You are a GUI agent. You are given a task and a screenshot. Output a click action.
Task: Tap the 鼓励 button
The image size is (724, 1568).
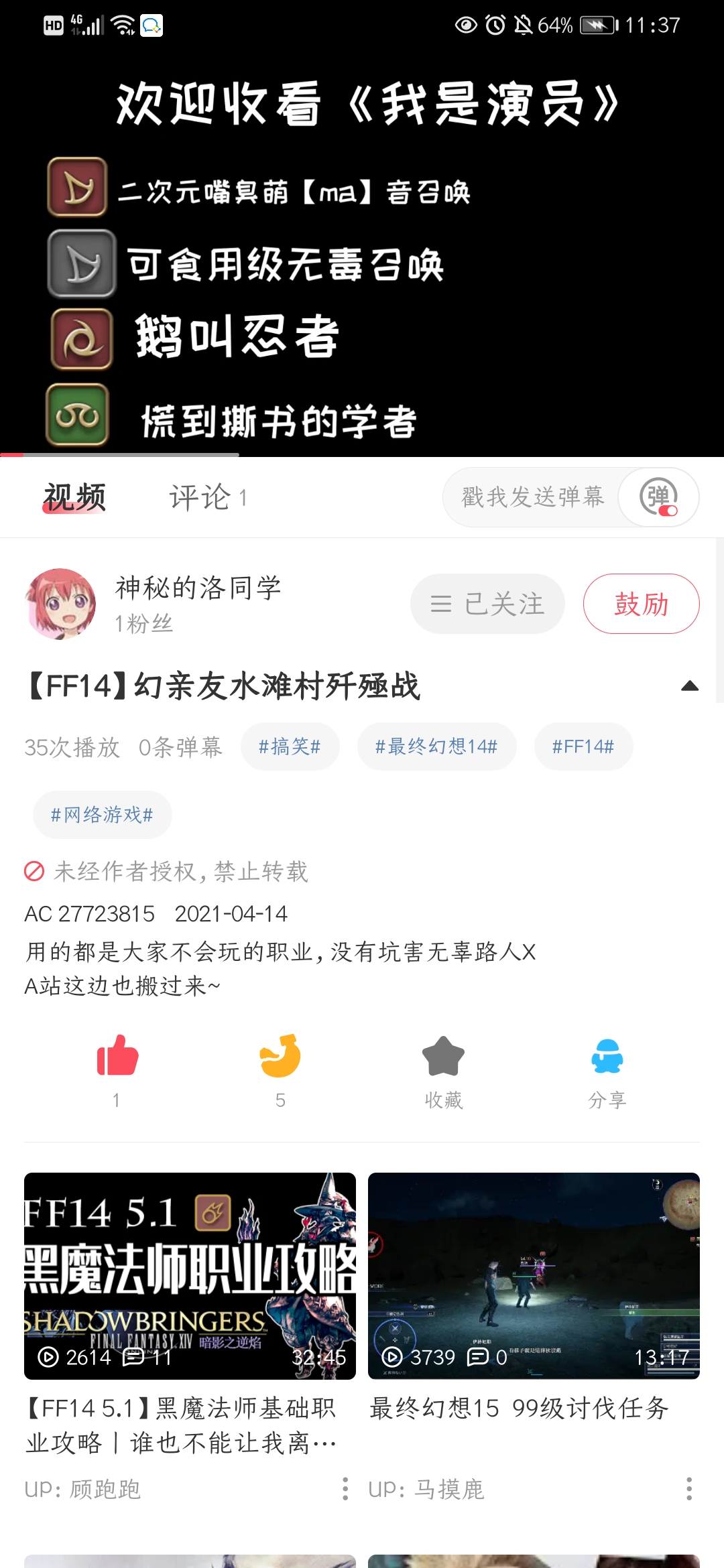click(x=641, y=604)
